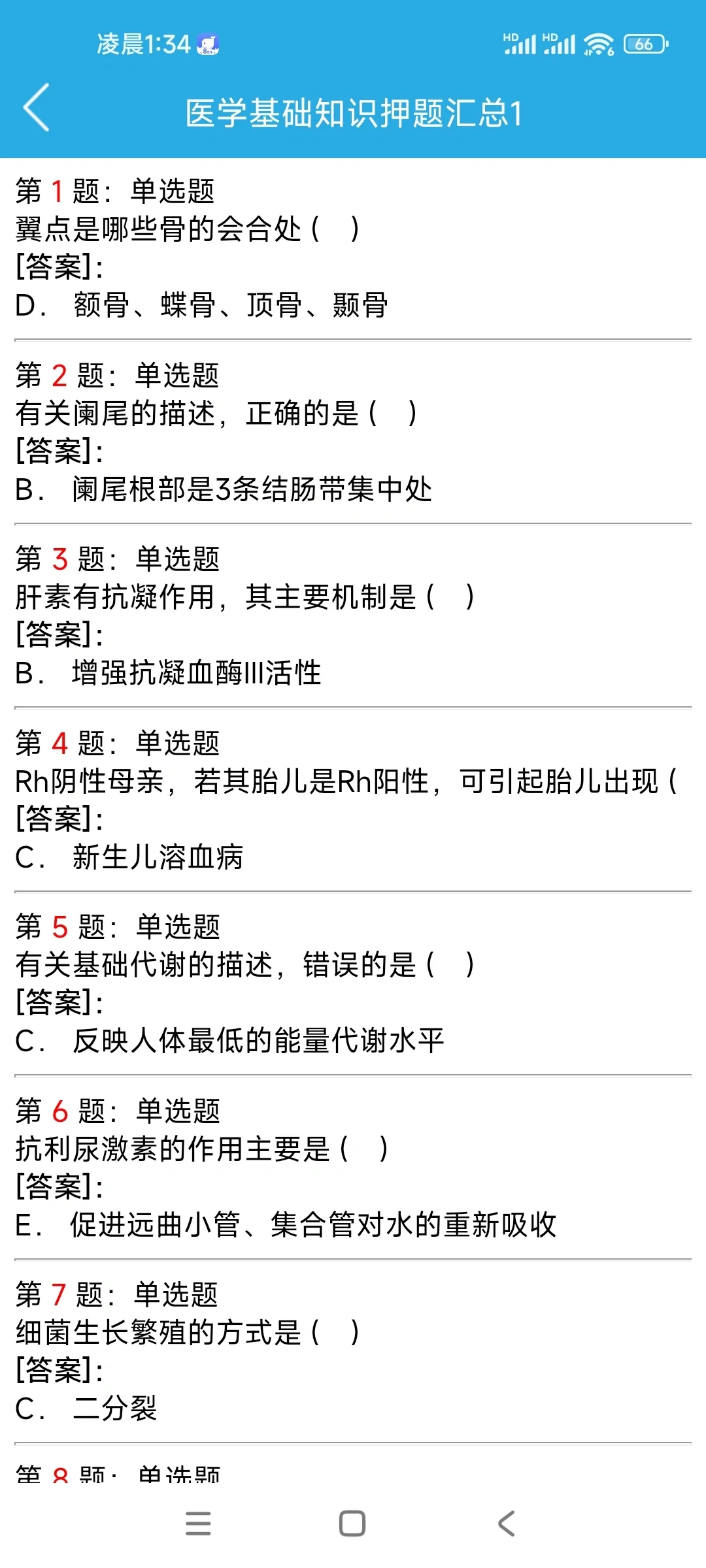Screen dimensions: 706x1568
Task: Tap the back arrow in the title bar
Action: (37, 108)
